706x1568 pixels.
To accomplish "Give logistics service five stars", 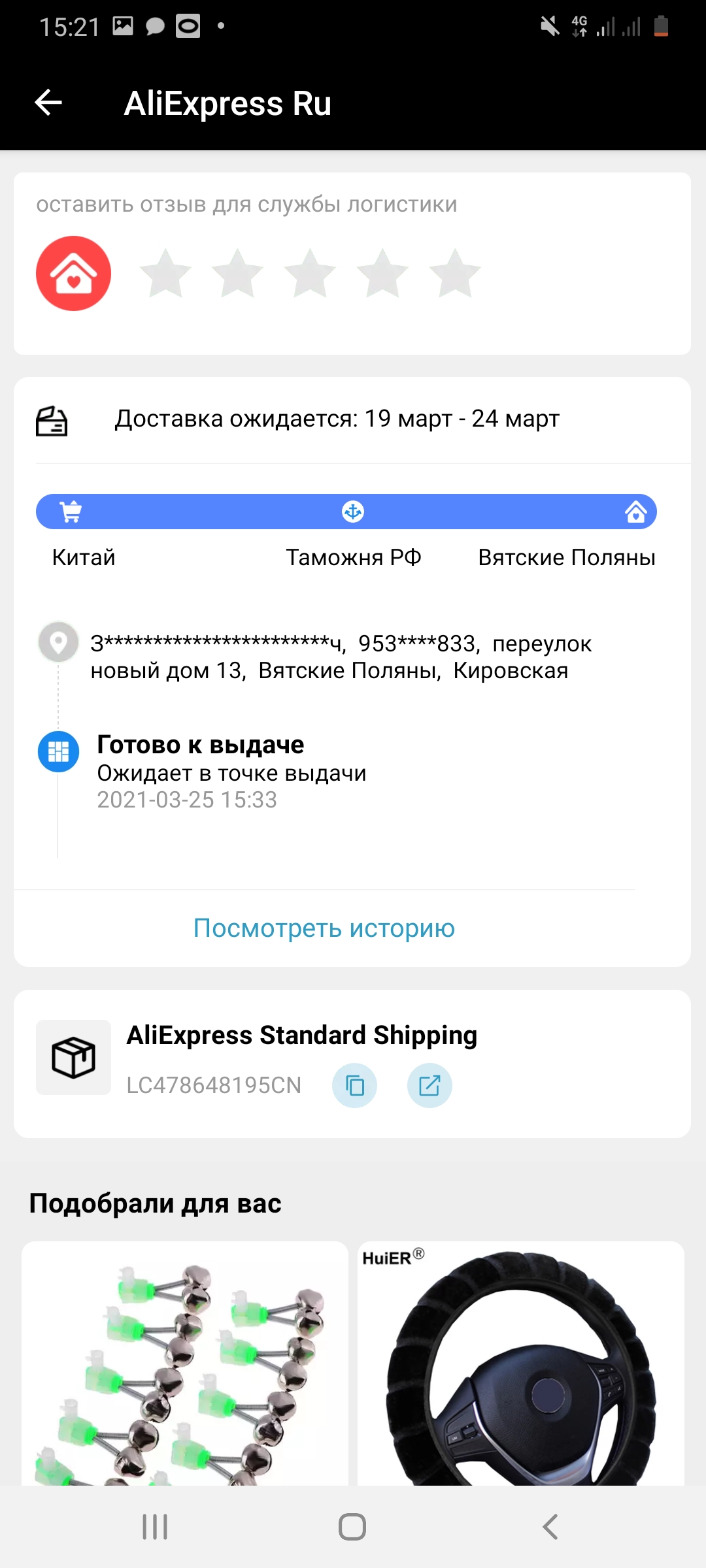I will coord(455,273).
